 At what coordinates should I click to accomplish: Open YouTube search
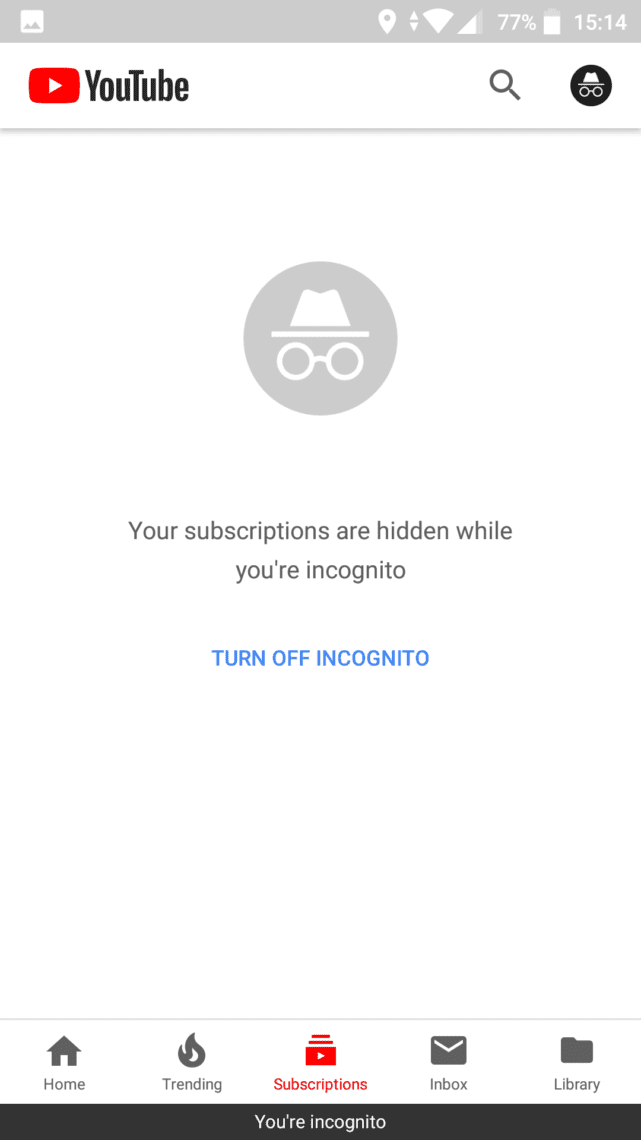505,86
